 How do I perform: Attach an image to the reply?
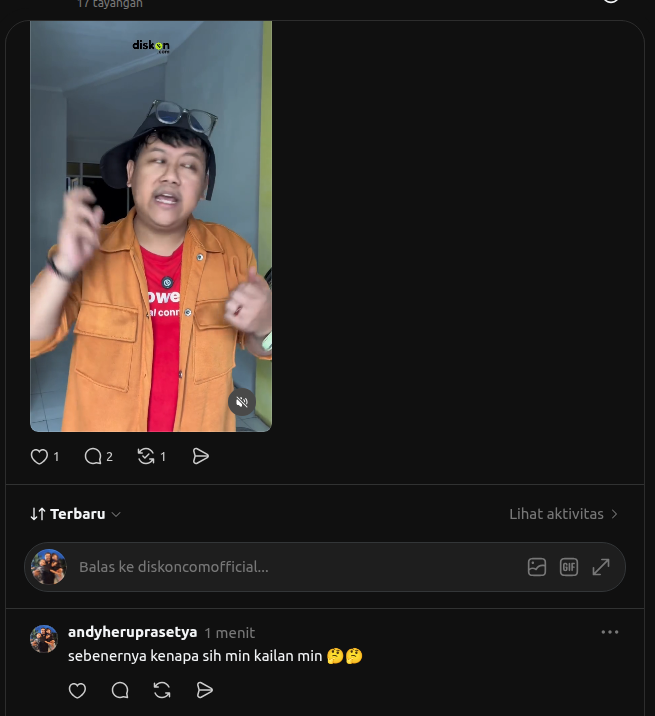(x=537, y=567)
